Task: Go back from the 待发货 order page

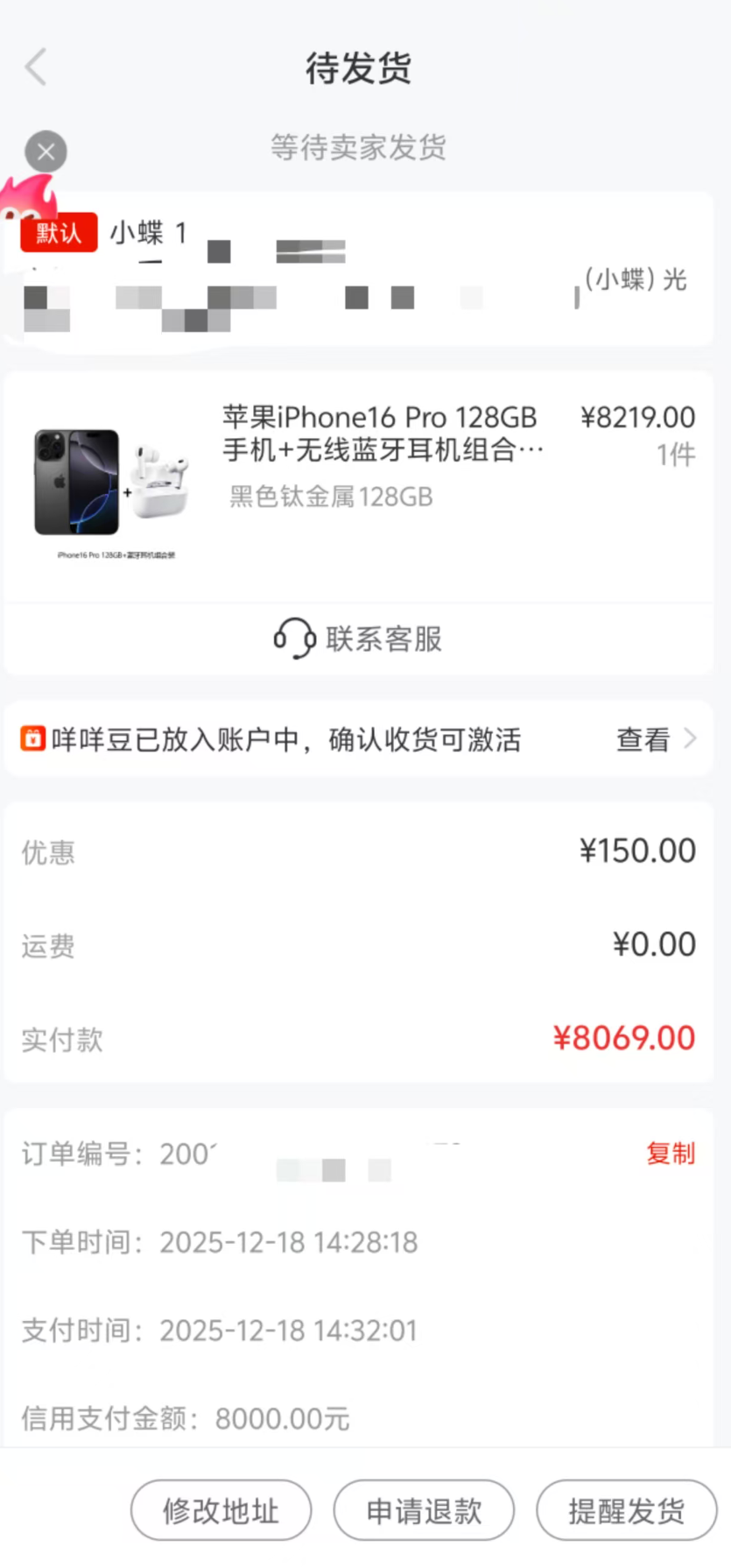Action: point(36,67)
